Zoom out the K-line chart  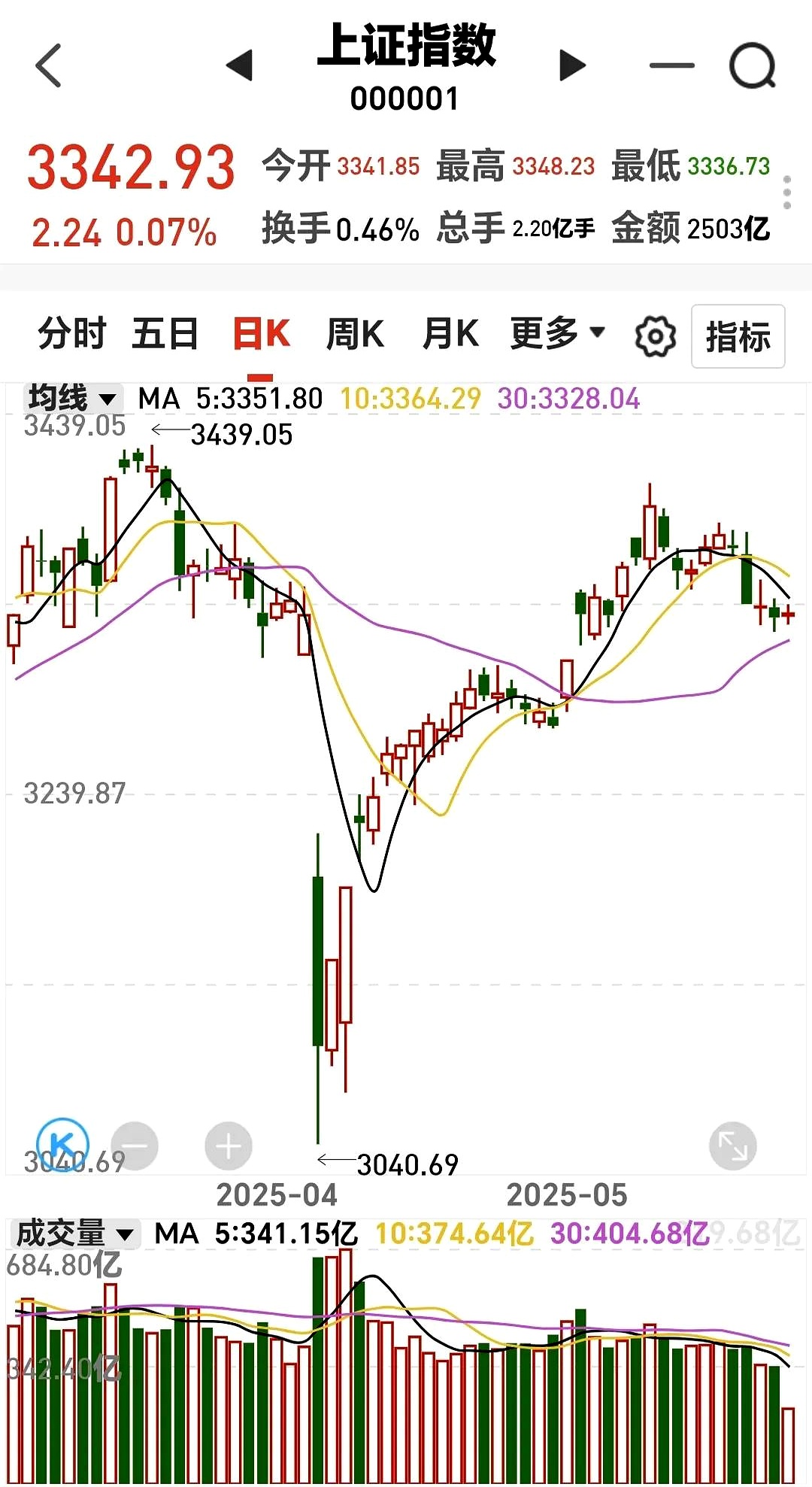(x=135, y=1146)
